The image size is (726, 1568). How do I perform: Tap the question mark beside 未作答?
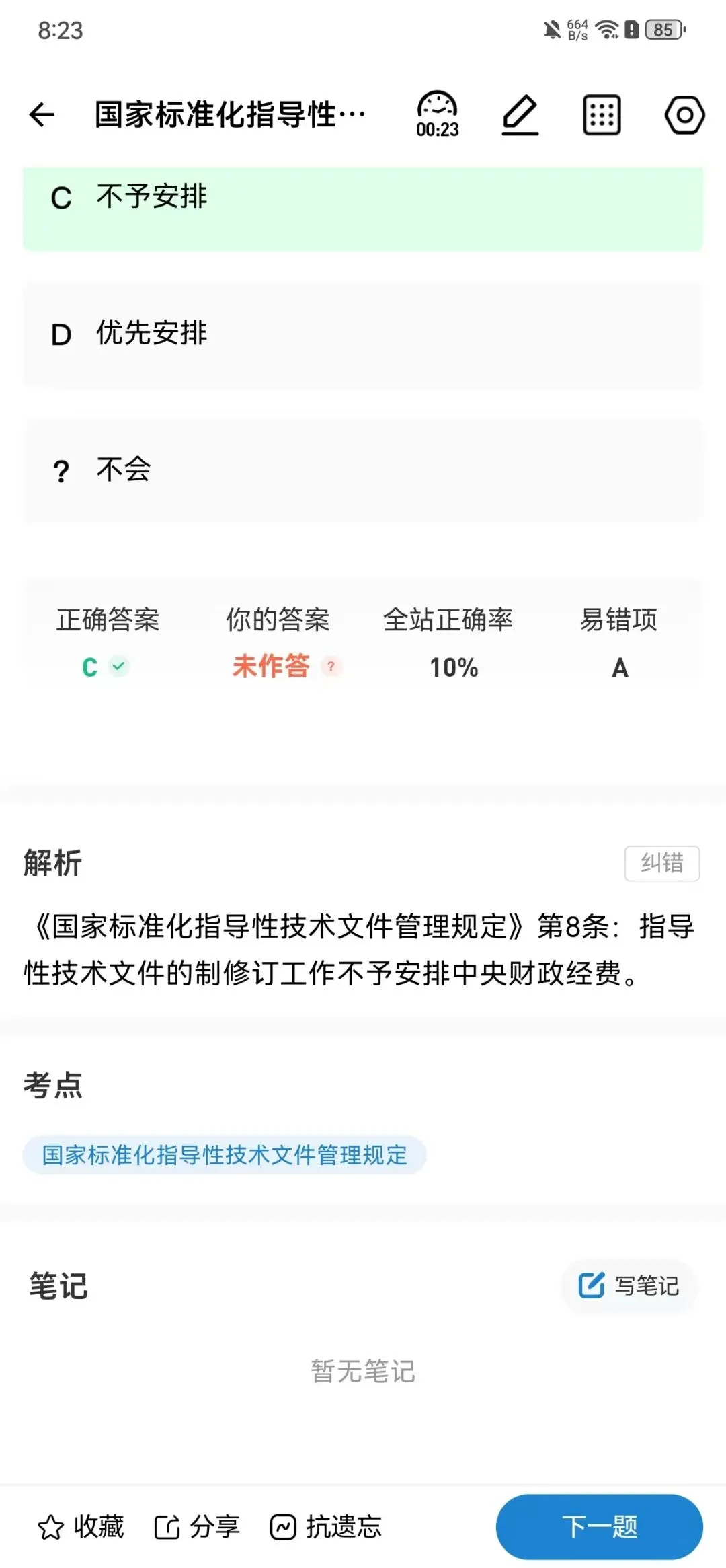pyautogui.click(x=331, y=667)
